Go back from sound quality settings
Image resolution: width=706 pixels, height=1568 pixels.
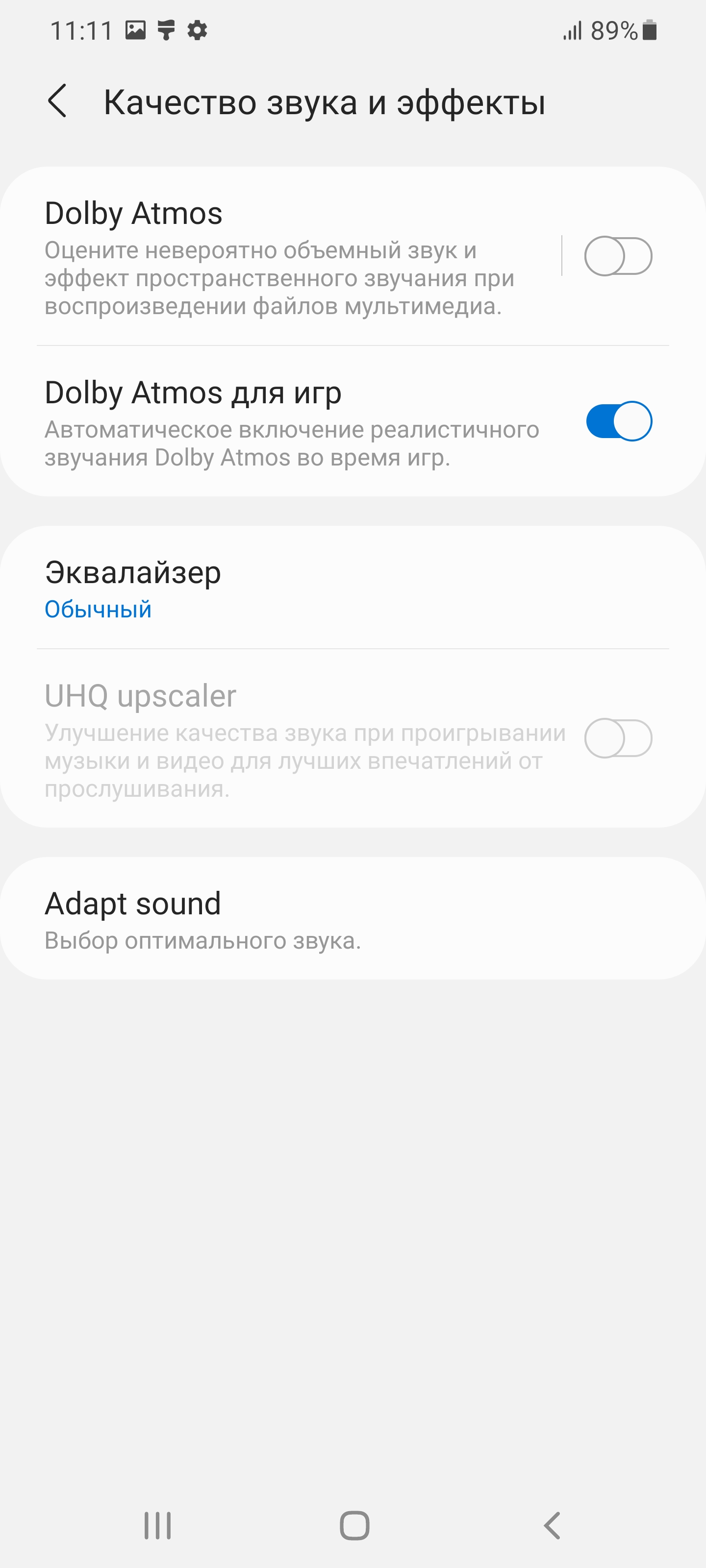(x=57, y=101)
